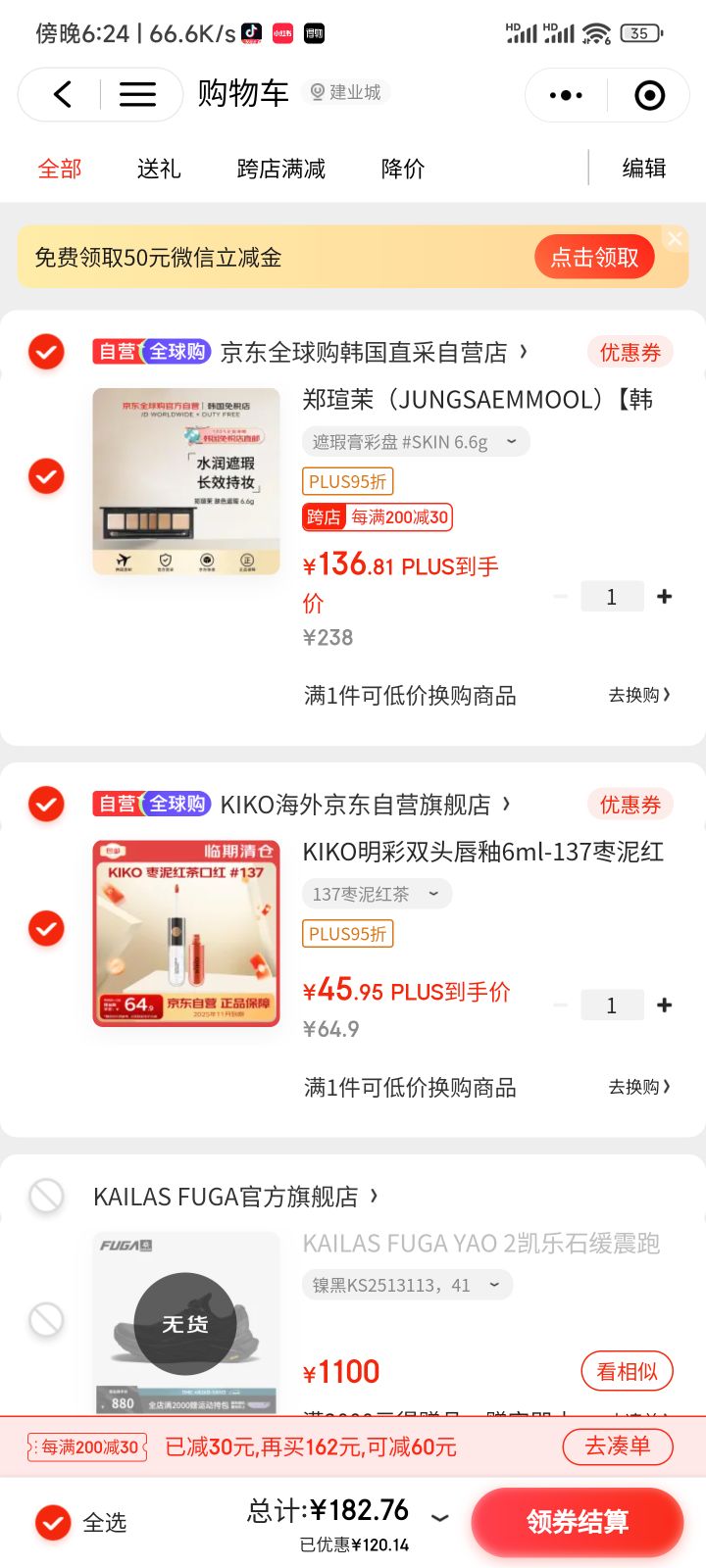This screenshot has height=1568, width=706.
Task: Claim the coupon with 点击领取
Action: 594,257
